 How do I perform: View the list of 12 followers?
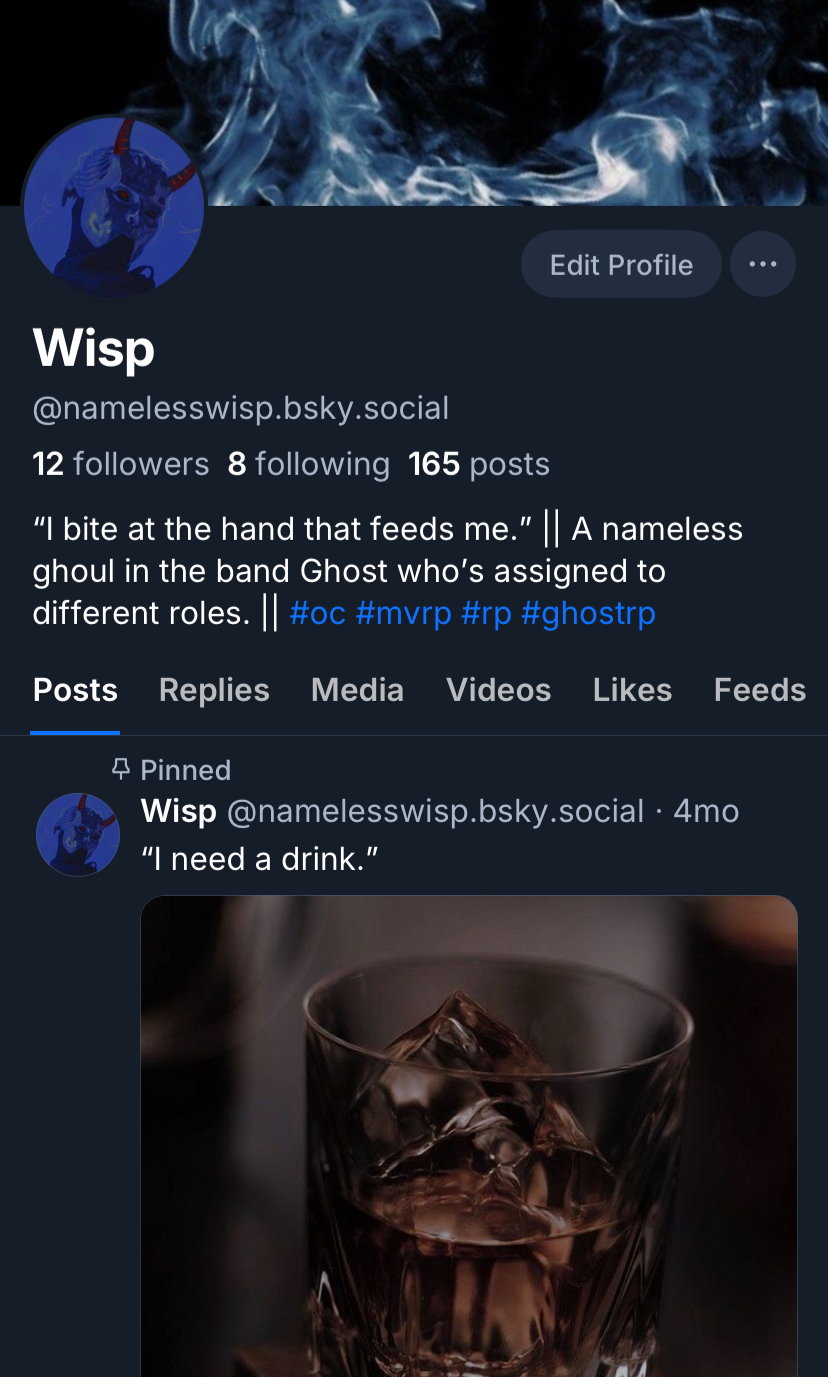(x=121, y=464)
